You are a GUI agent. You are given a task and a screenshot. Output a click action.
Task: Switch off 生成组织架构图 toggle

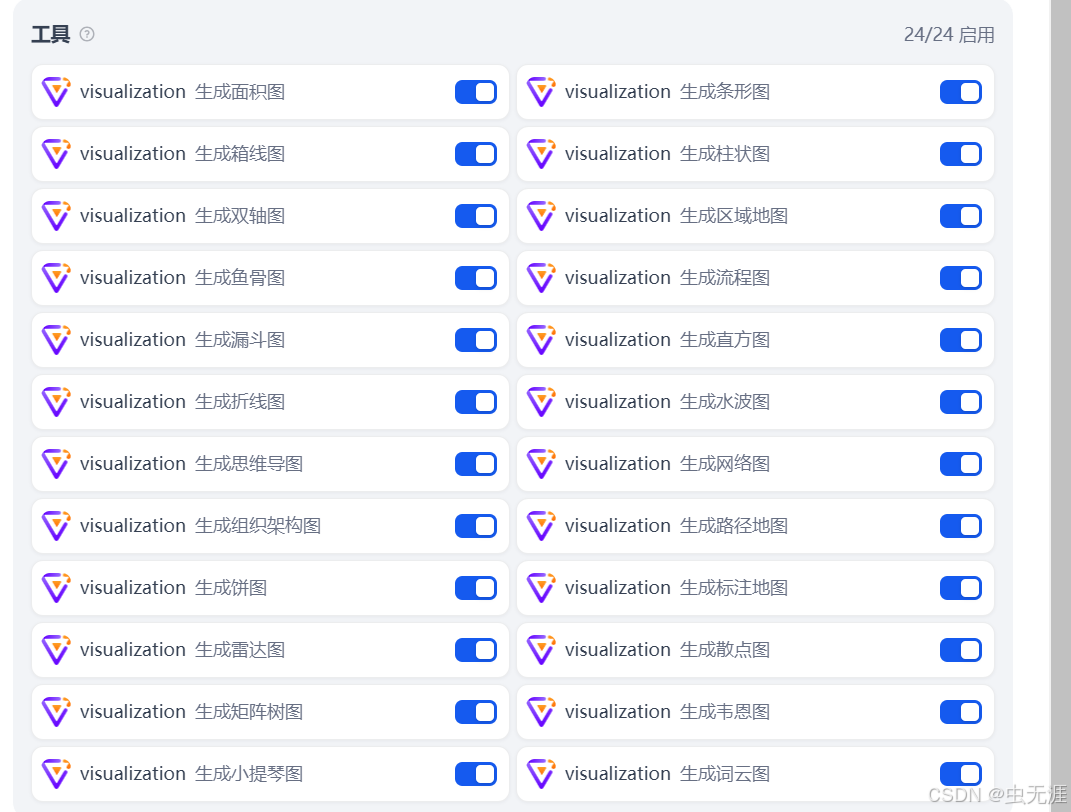tap(475, 526)
